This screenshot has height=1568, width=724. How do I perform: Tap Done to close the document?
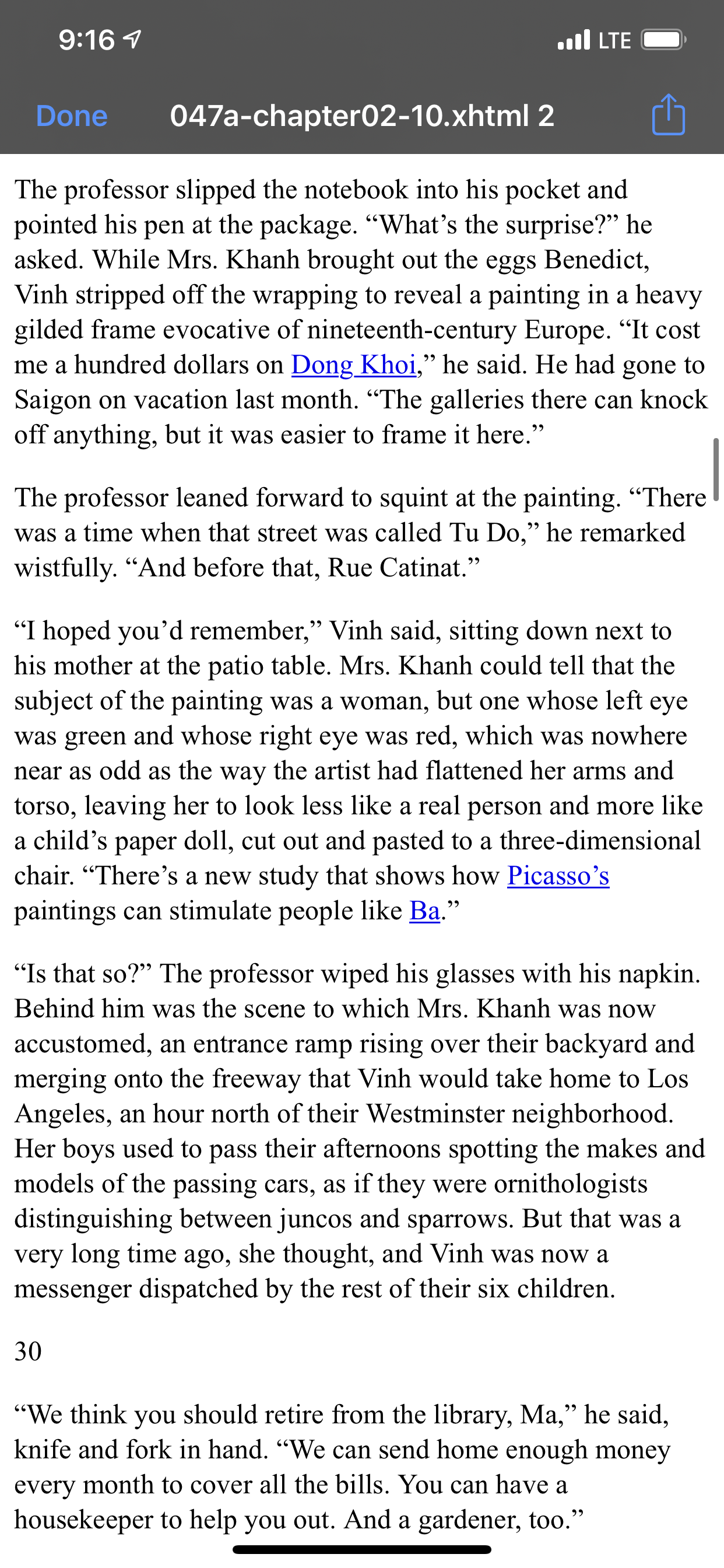[72, 116]
